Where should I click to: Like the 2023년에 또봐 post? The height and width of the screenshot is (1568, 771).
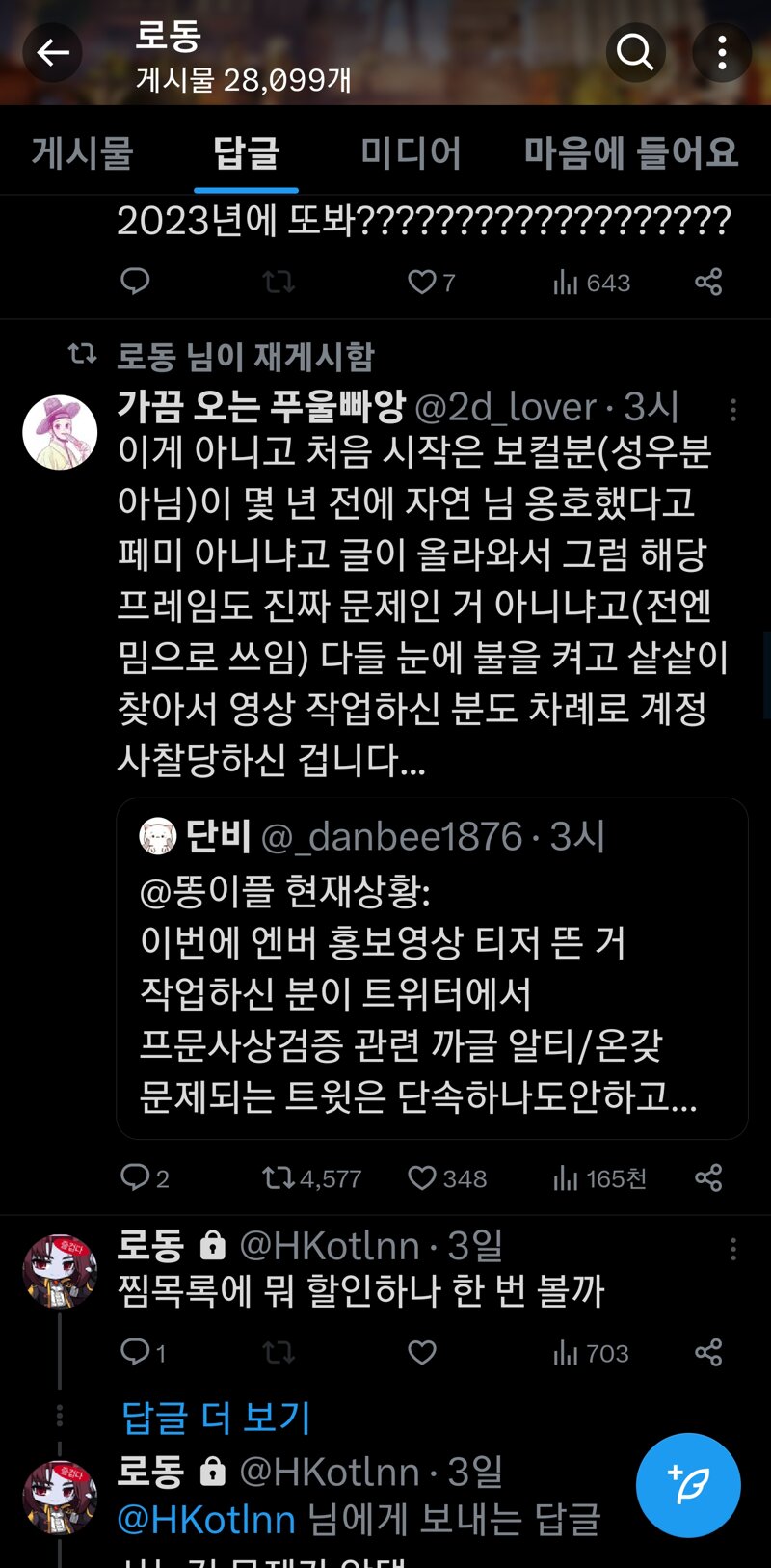pyautogui.click(x=422, y=283)
